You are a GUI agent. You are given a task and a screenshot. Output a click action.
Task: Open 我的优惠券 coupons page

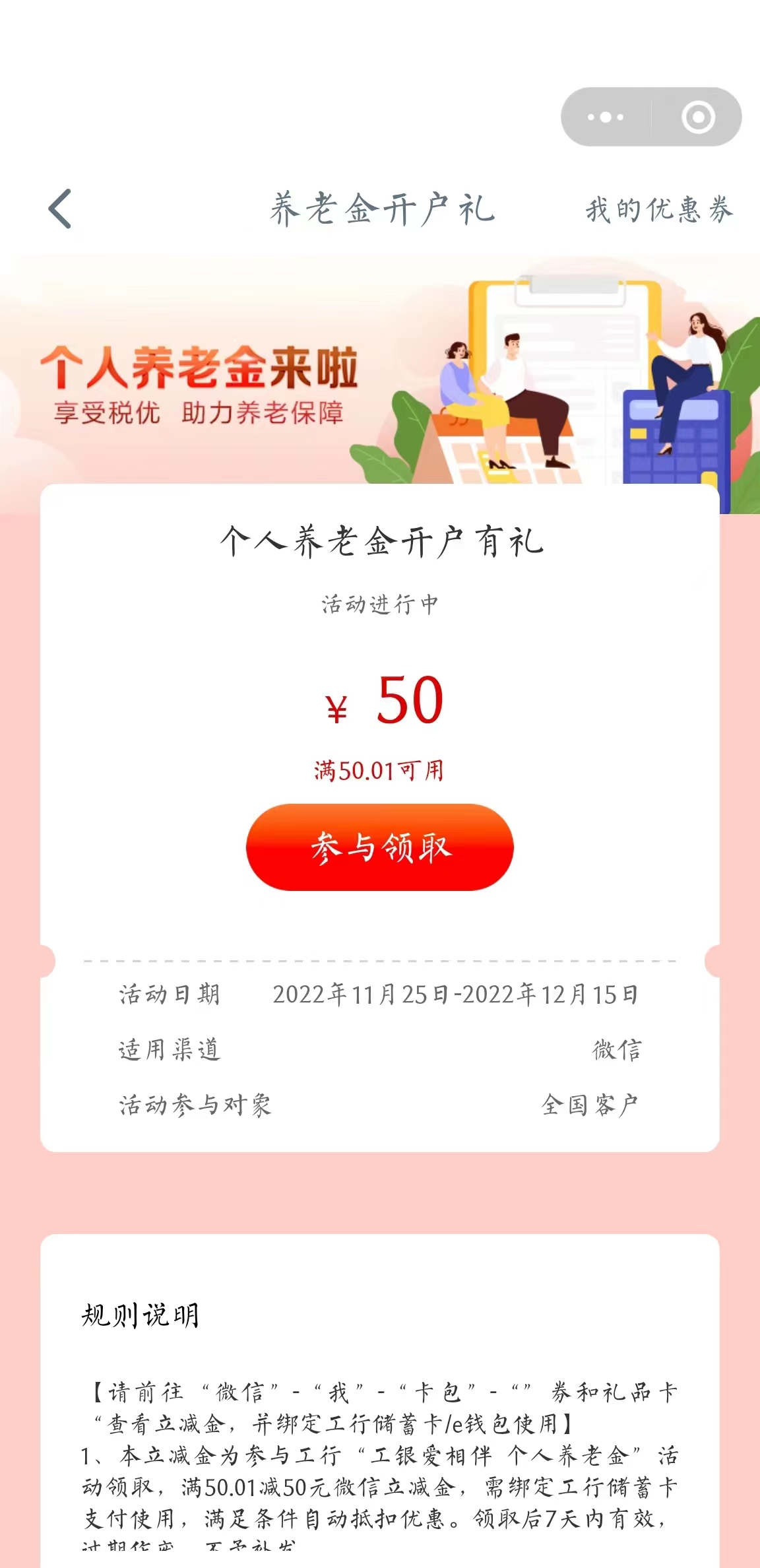658,210
